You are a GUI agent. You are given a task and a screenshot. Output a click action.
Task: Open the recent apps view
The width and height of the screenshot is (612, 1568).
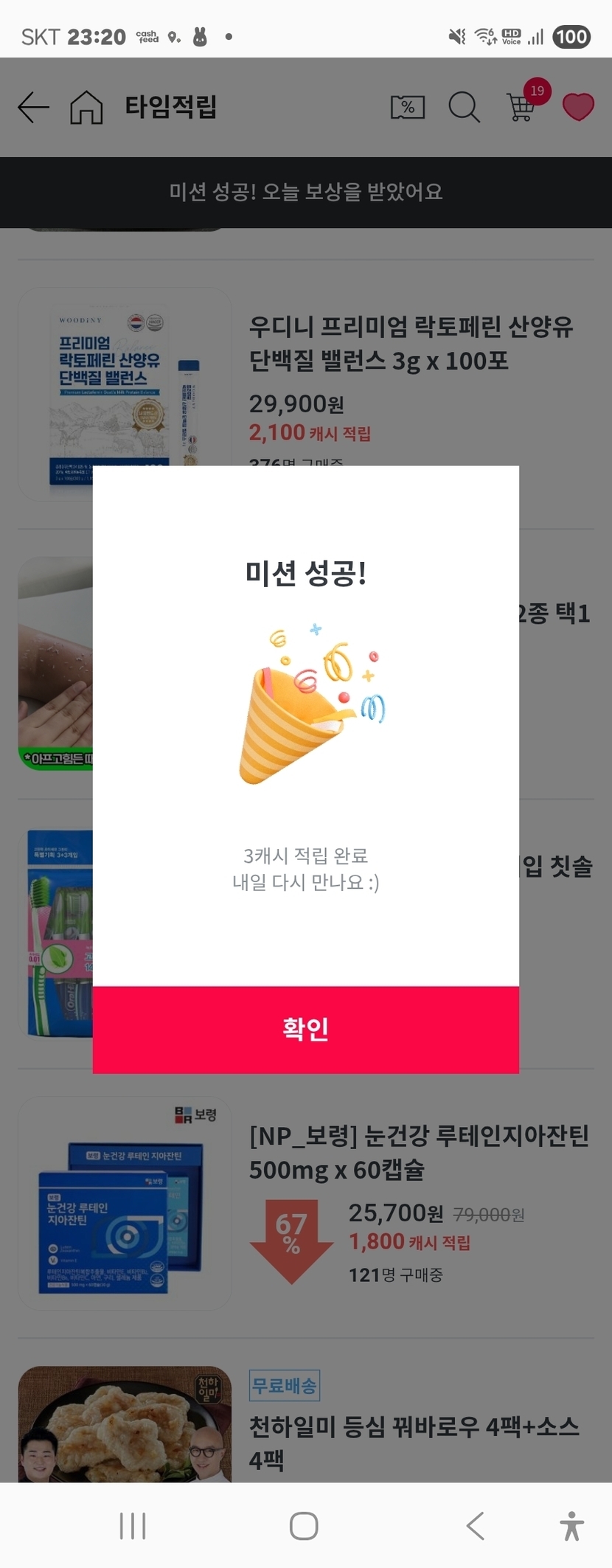click(133, 1526)
